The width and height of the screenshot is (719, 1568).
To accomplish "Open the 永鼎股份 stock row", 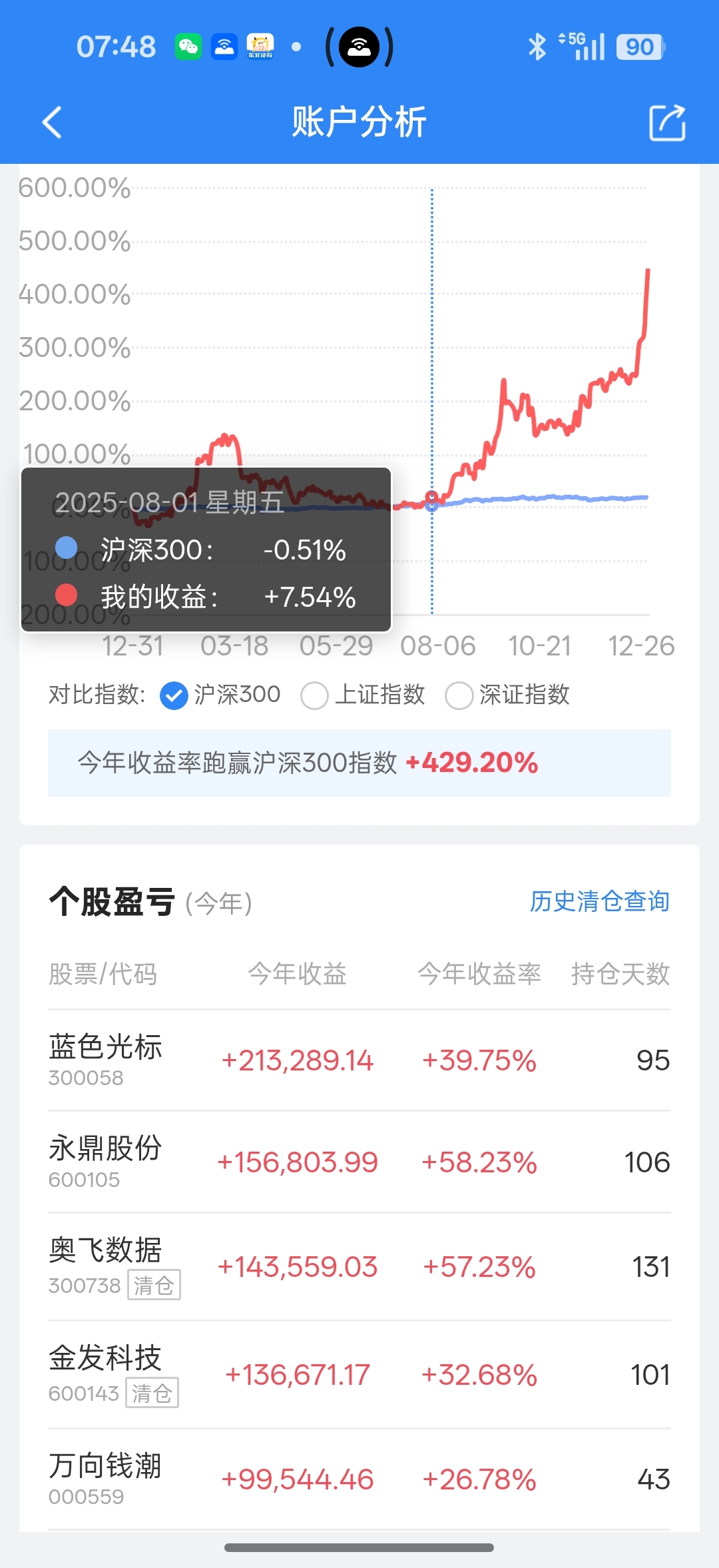I will (359, 1162).
